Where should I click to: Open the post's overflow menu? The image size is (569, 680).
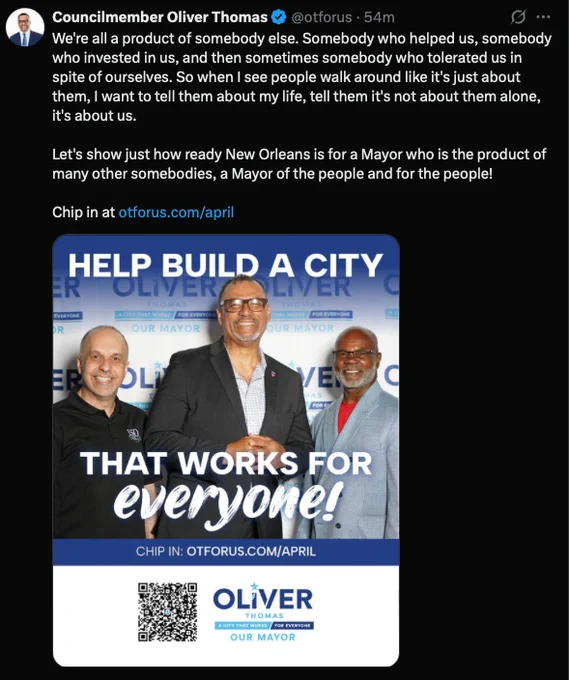tap(543, 17)
